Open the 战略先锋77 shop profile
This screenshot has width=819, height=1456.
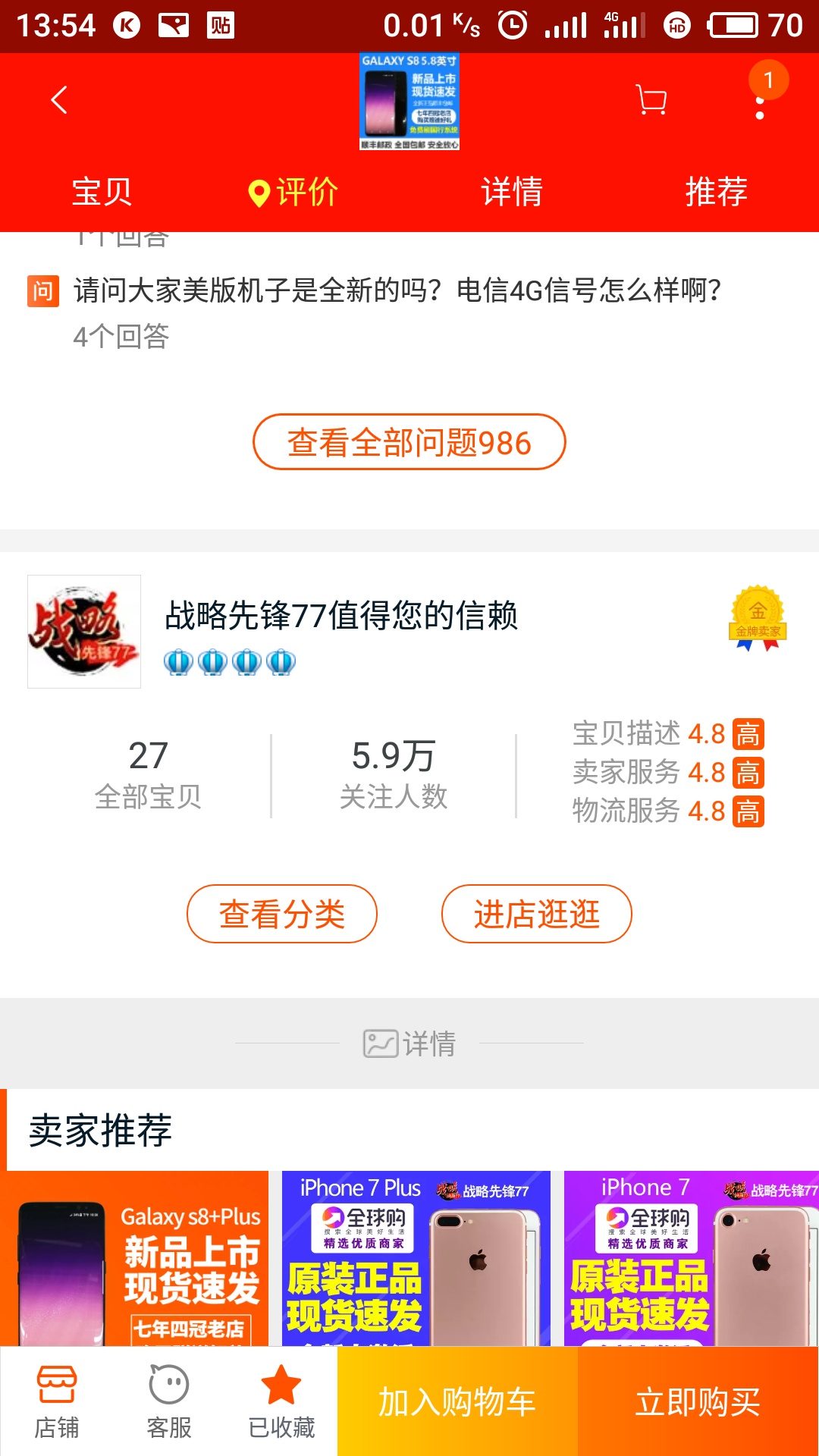pyautogui.click(x=340, y=616)
